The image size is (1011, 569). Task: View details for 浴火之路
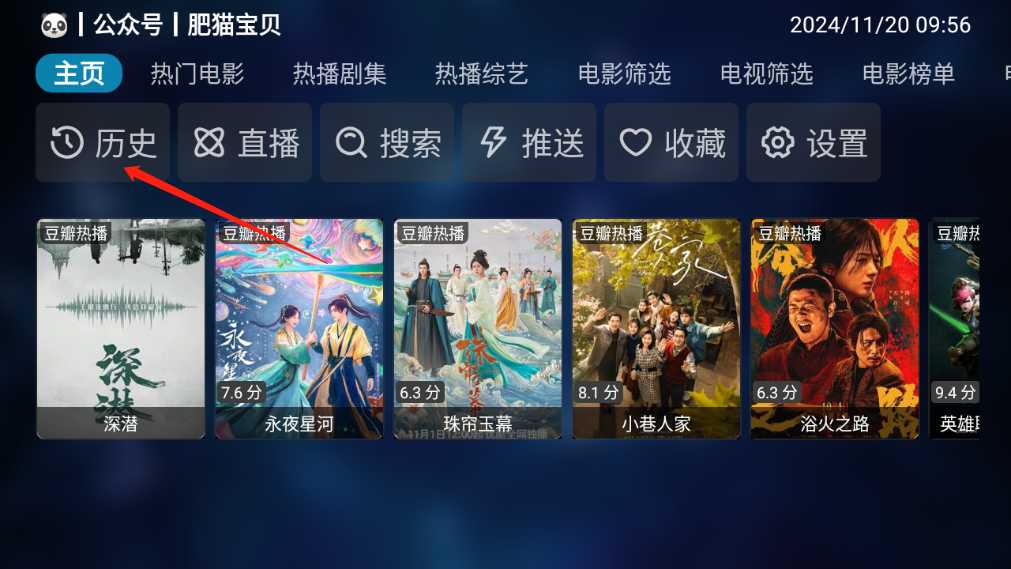pyautogui.click(x=834, y=329)
